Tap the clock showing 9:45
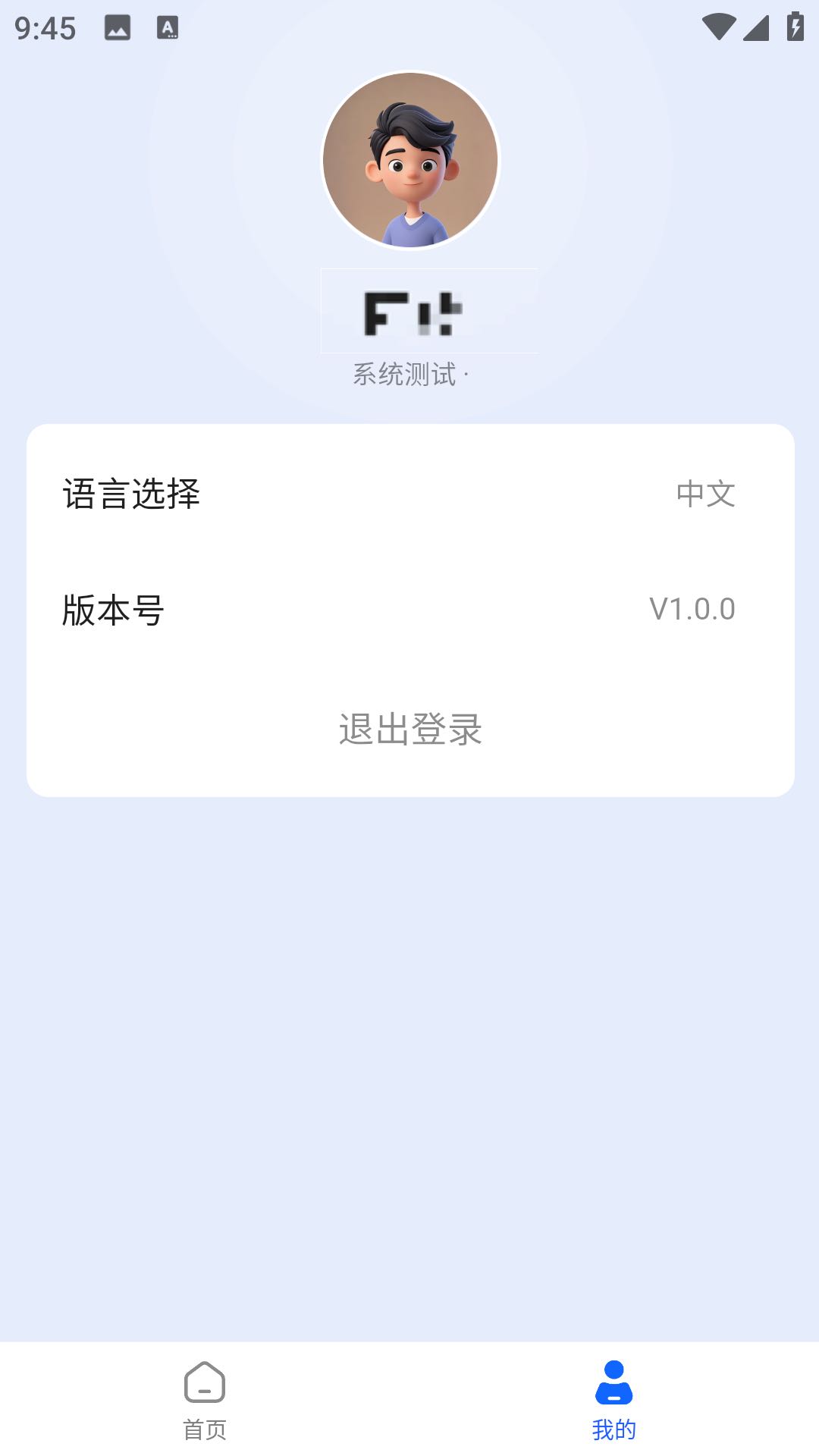 45,29
